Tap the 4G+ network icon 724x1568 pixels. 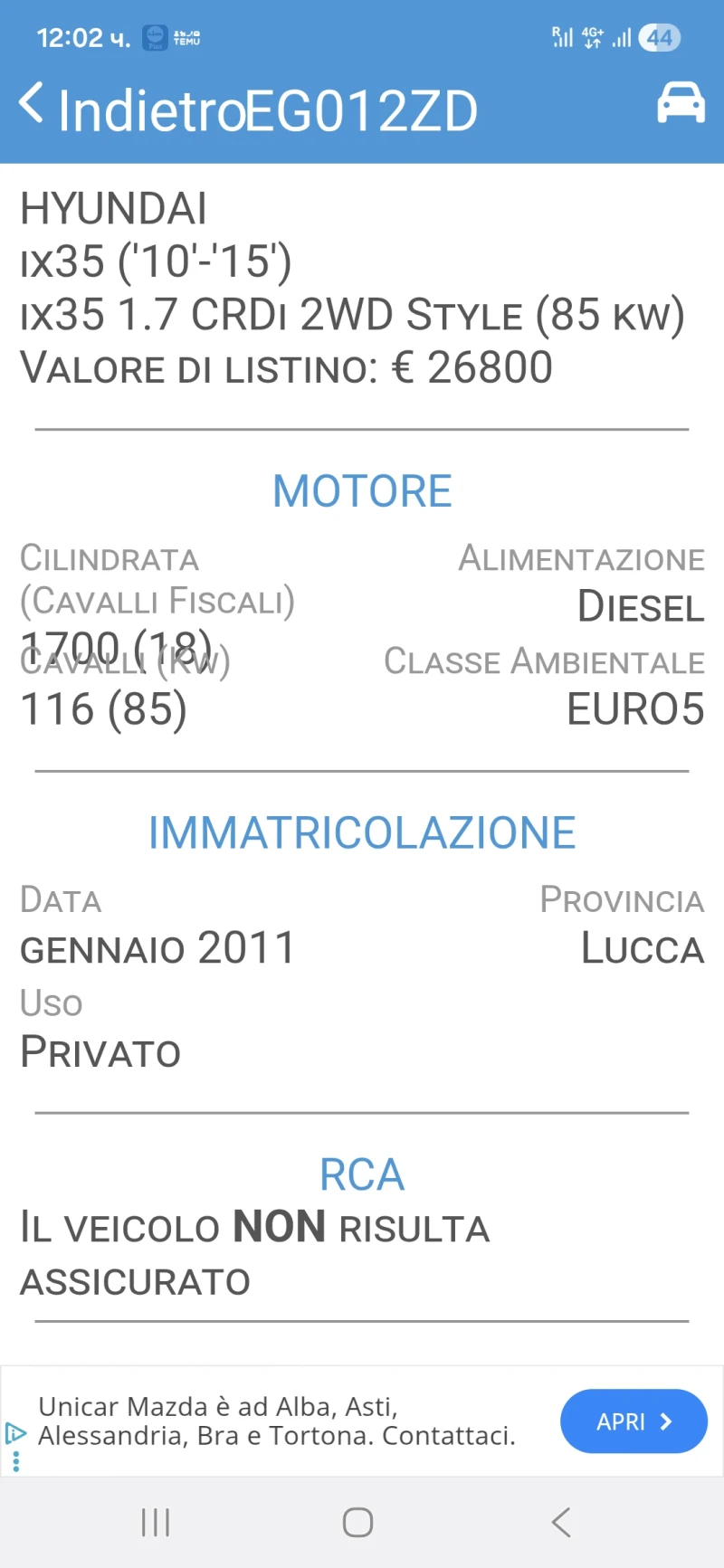[593, 36]
